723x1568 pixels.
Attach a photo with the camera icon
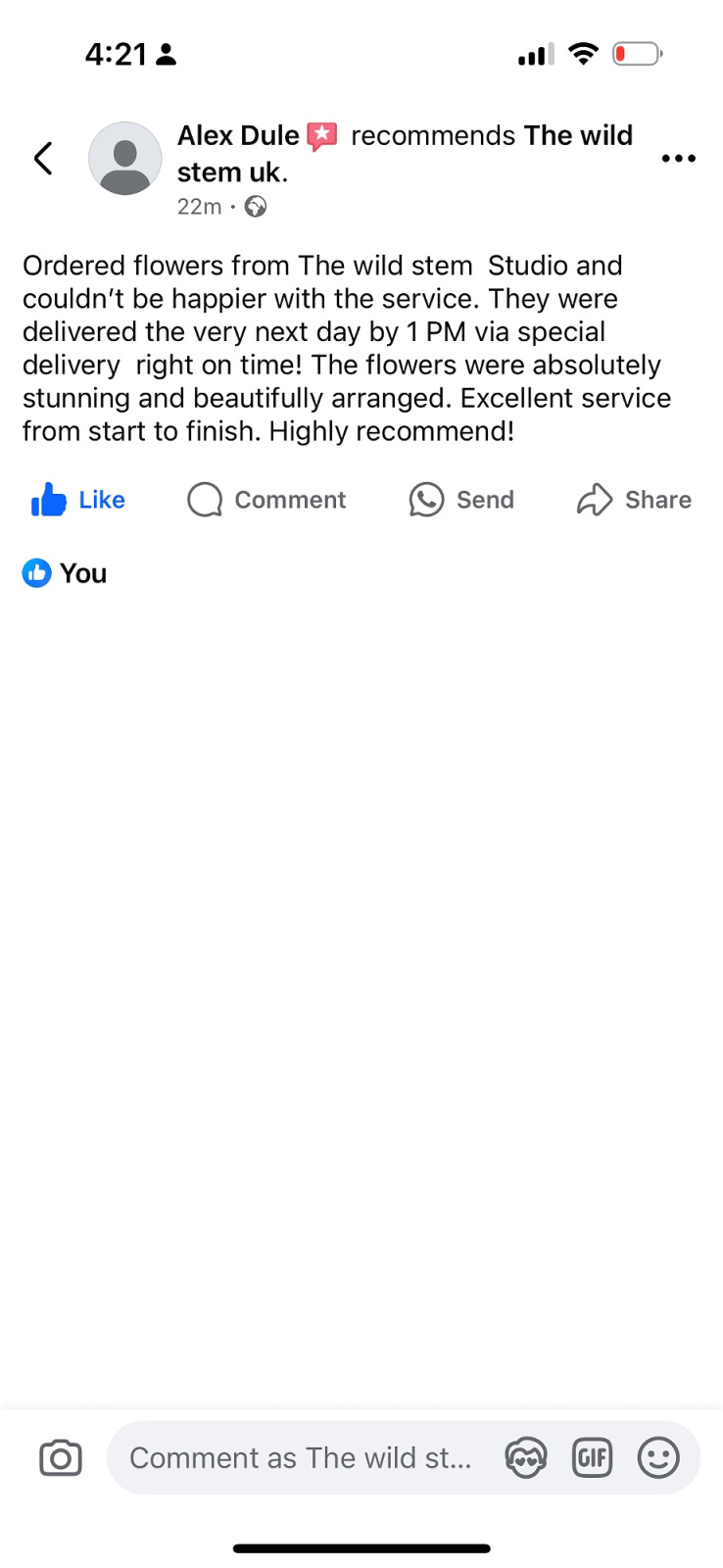coord(61,1458)
